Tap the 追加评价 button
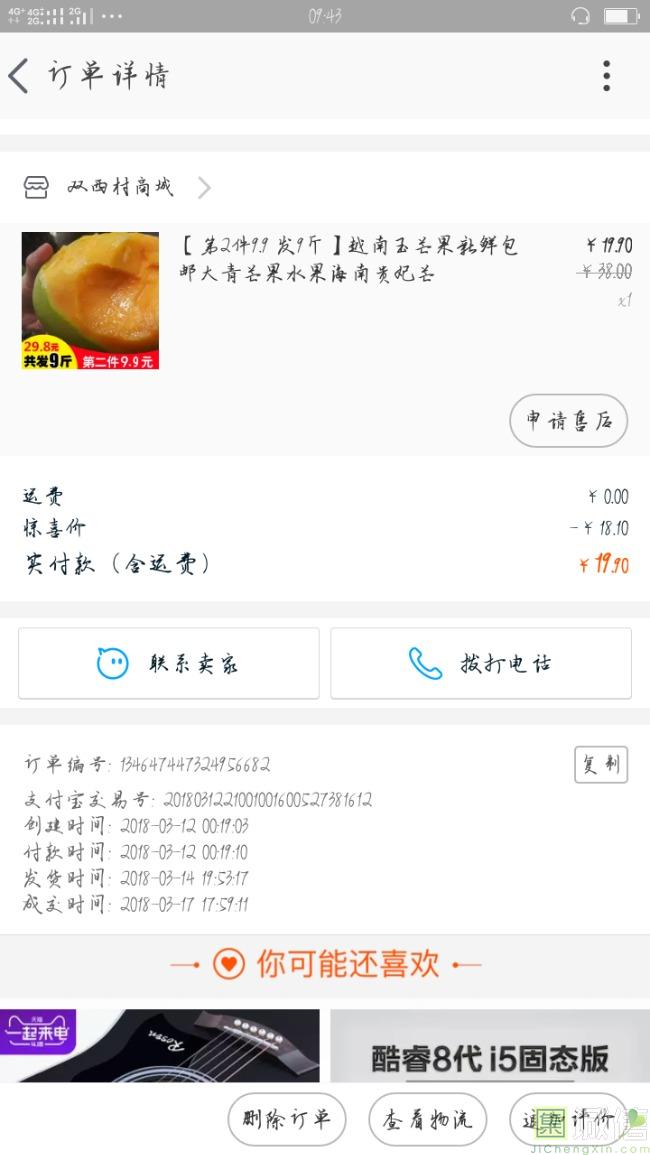Viewport: 650px width, 1155px height. tap(568, 1120)
